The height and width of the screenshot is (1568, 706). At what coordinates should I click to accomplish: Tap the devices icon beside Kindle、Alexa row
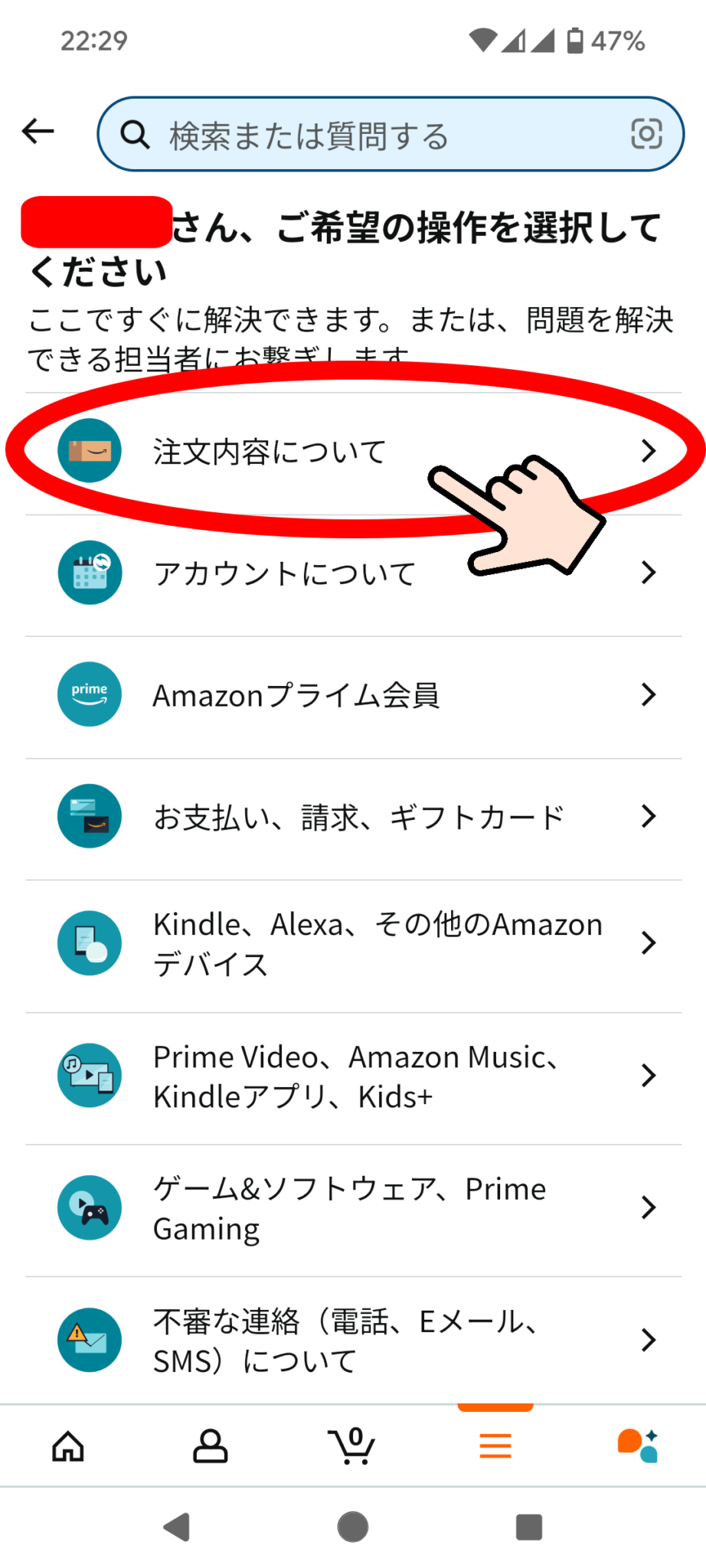(90, 943)
